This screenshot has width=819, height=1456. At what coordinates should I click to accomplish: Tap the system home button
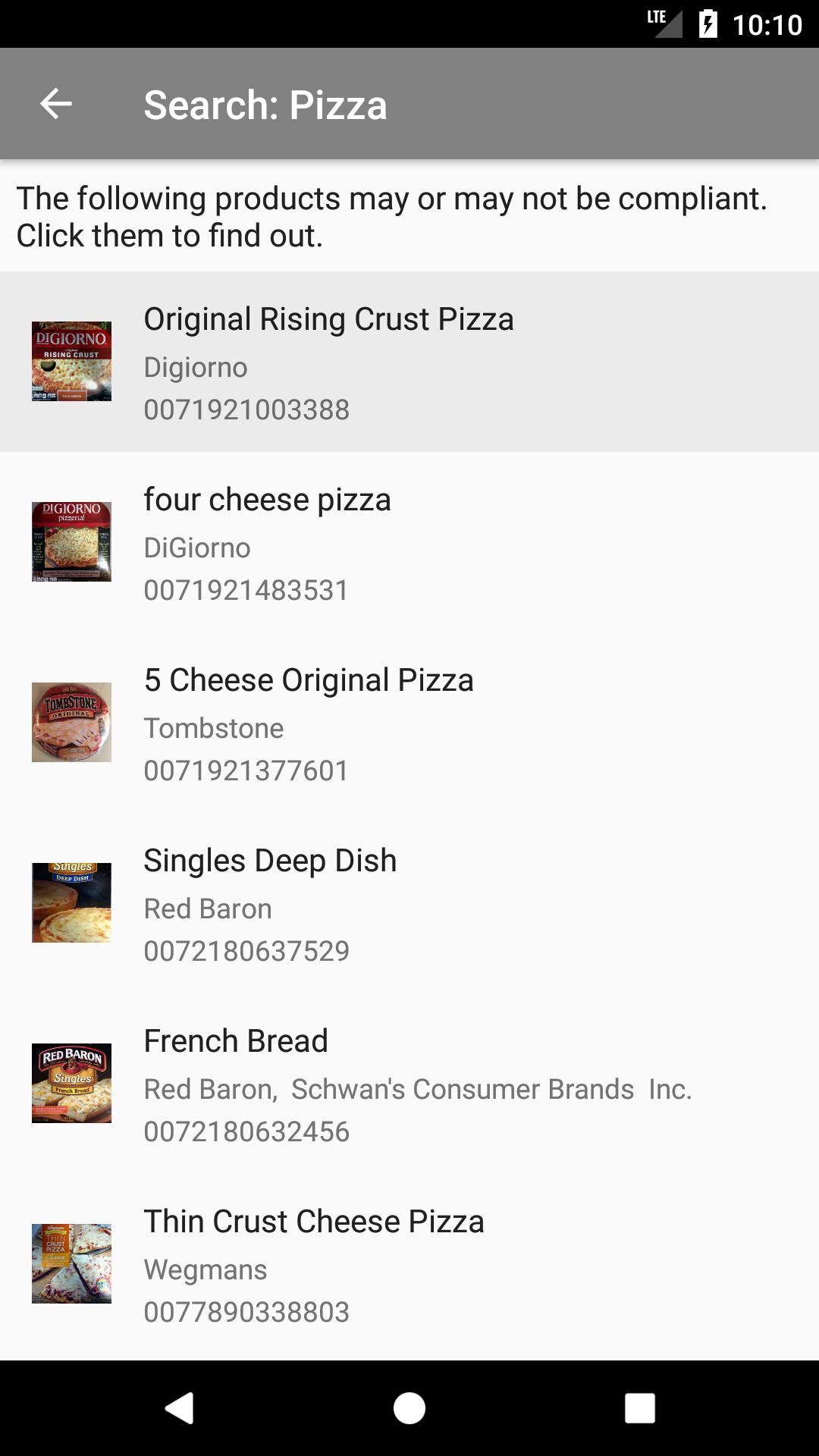tap(409, 1408)
